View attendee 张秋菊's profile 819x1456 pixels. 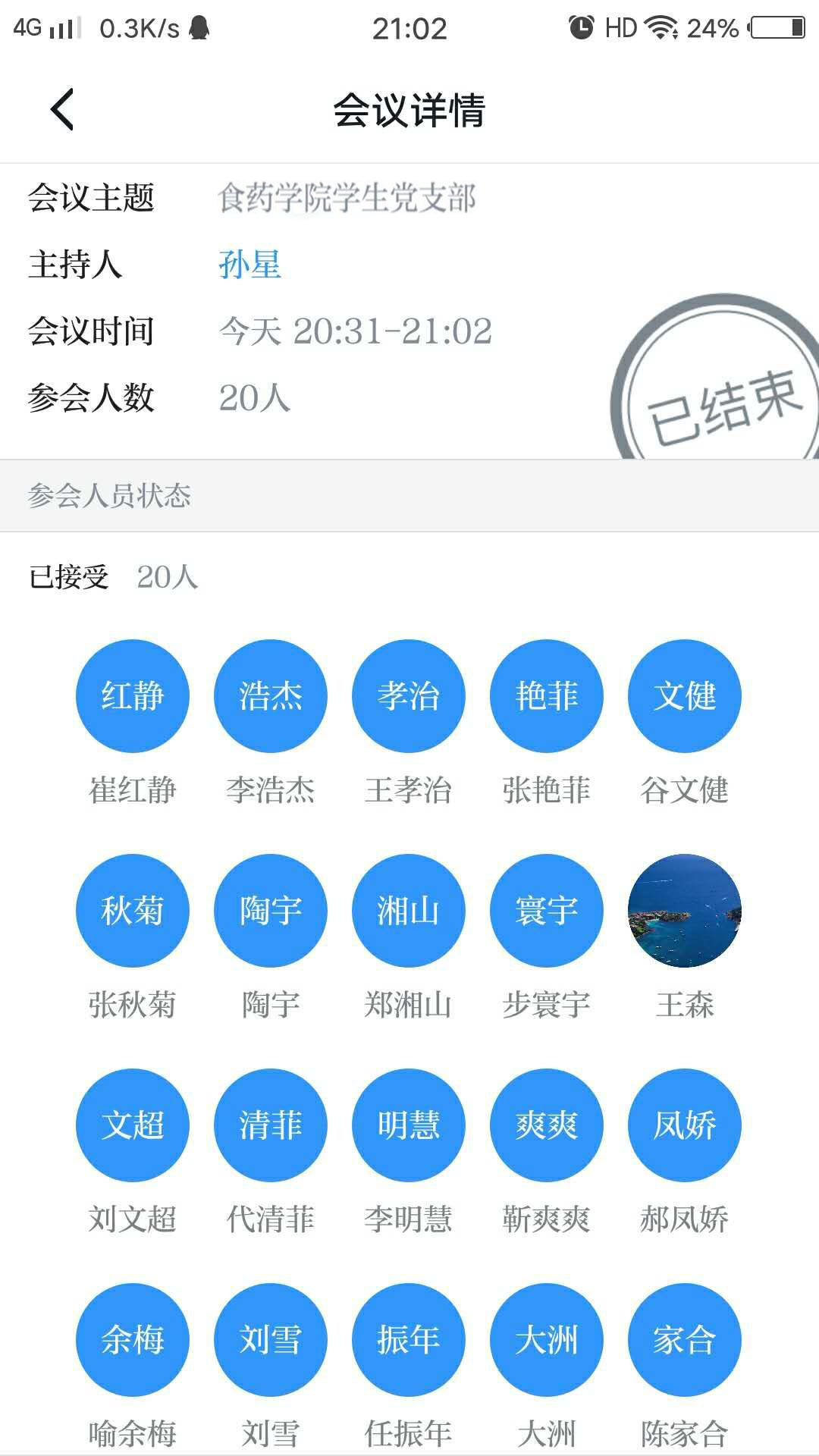click(x=132, y=911)
